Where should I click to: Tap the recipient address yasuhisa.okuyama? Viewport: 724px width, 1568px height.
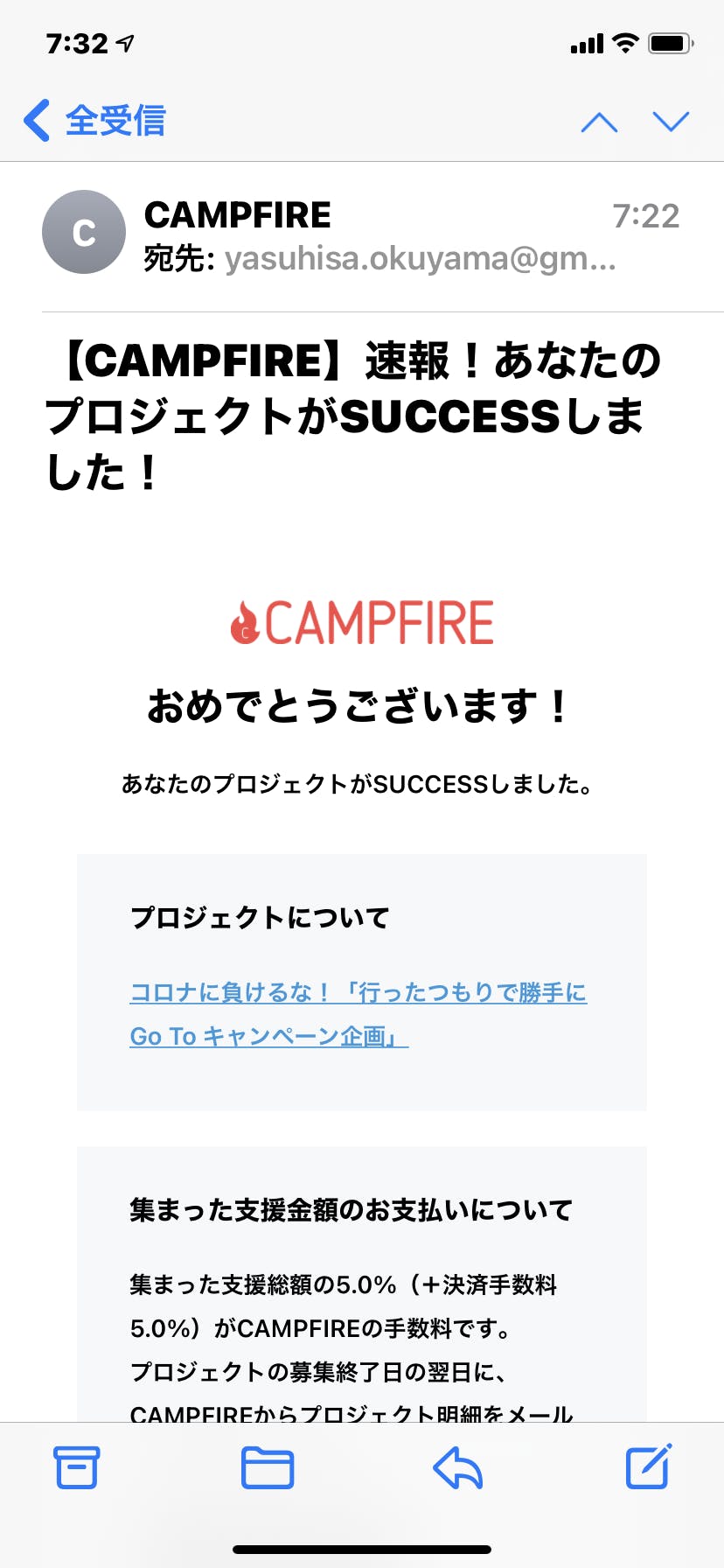(420, 259)
